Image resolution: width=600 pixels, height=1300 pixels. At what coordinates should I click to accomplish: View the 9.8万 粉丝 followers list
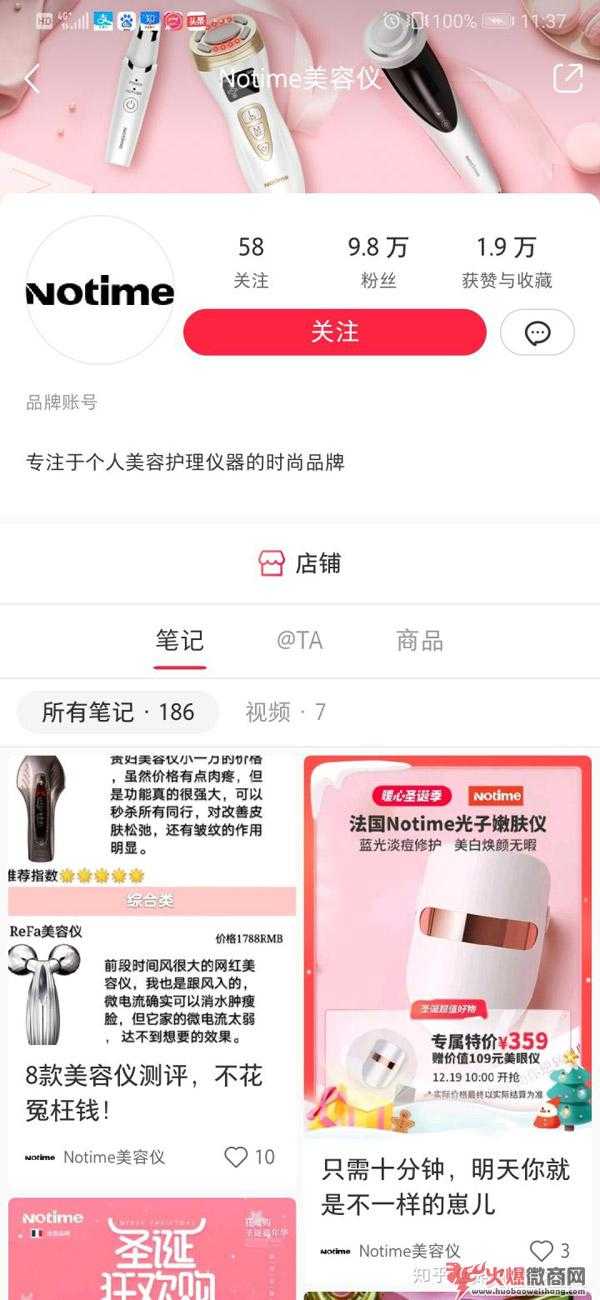378,262
